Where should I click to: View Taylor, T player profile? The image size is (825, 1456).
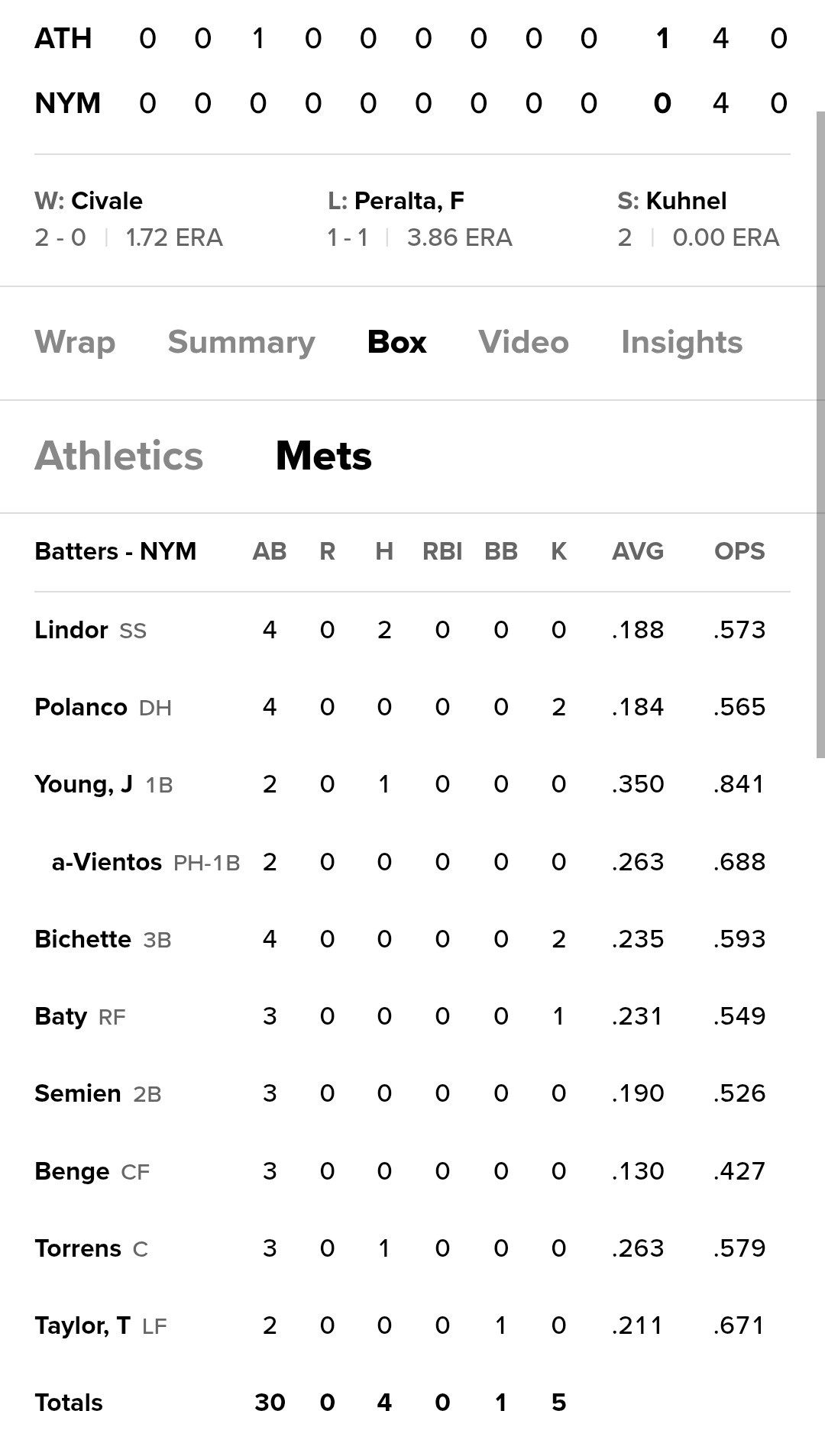tap(82, 1326)
